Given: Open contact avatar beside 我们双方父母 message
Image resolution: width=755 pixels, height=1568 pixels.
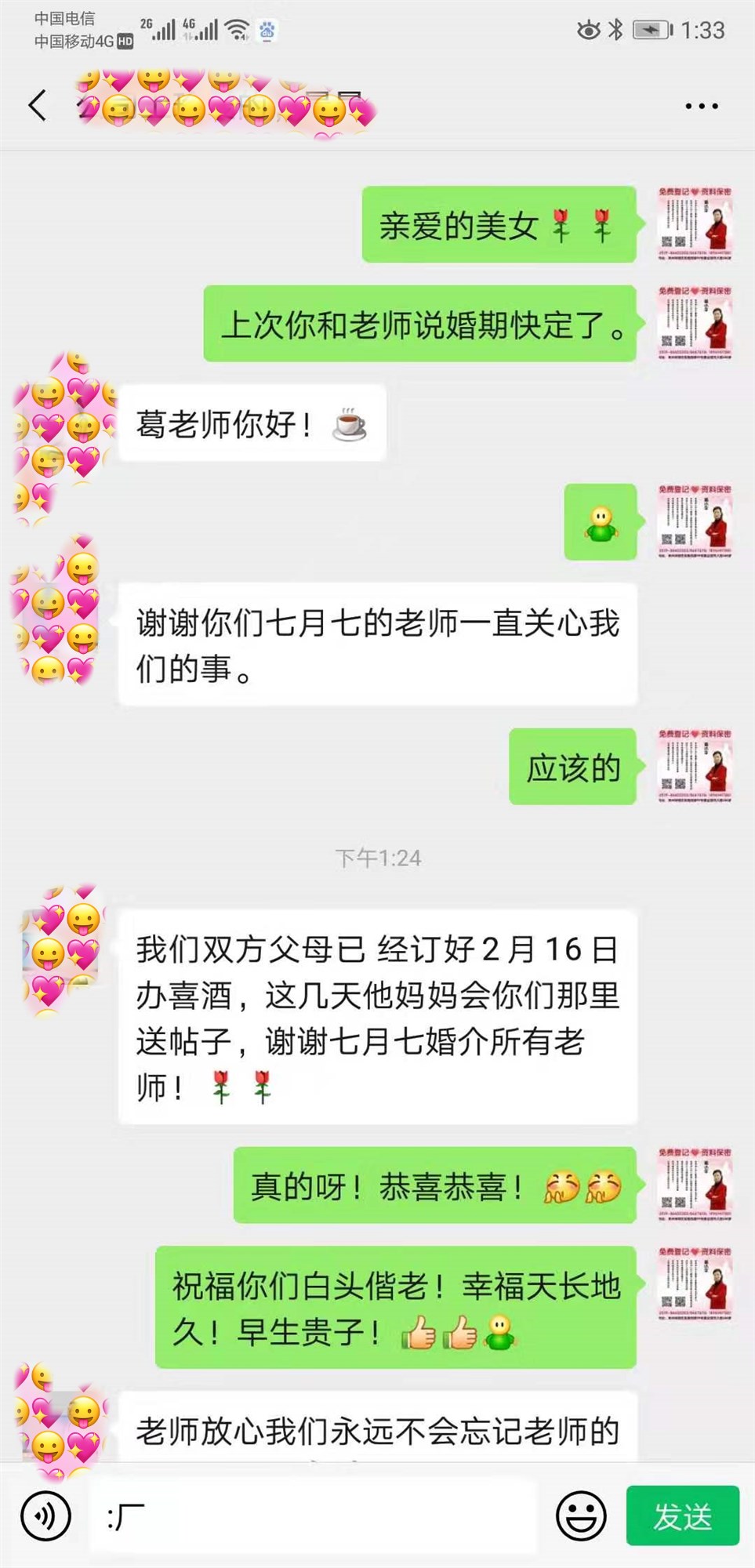Looking at the screenshot, I should (63, 949).
